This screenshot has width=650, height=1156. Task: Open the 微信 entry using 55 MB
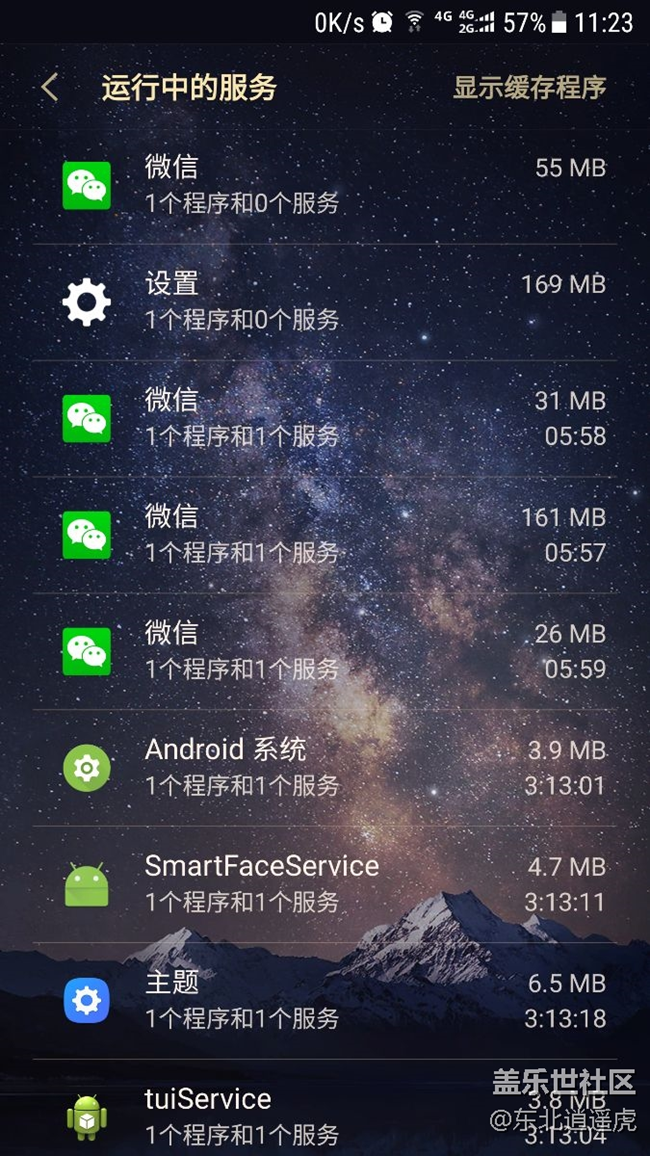coord(325,186)
